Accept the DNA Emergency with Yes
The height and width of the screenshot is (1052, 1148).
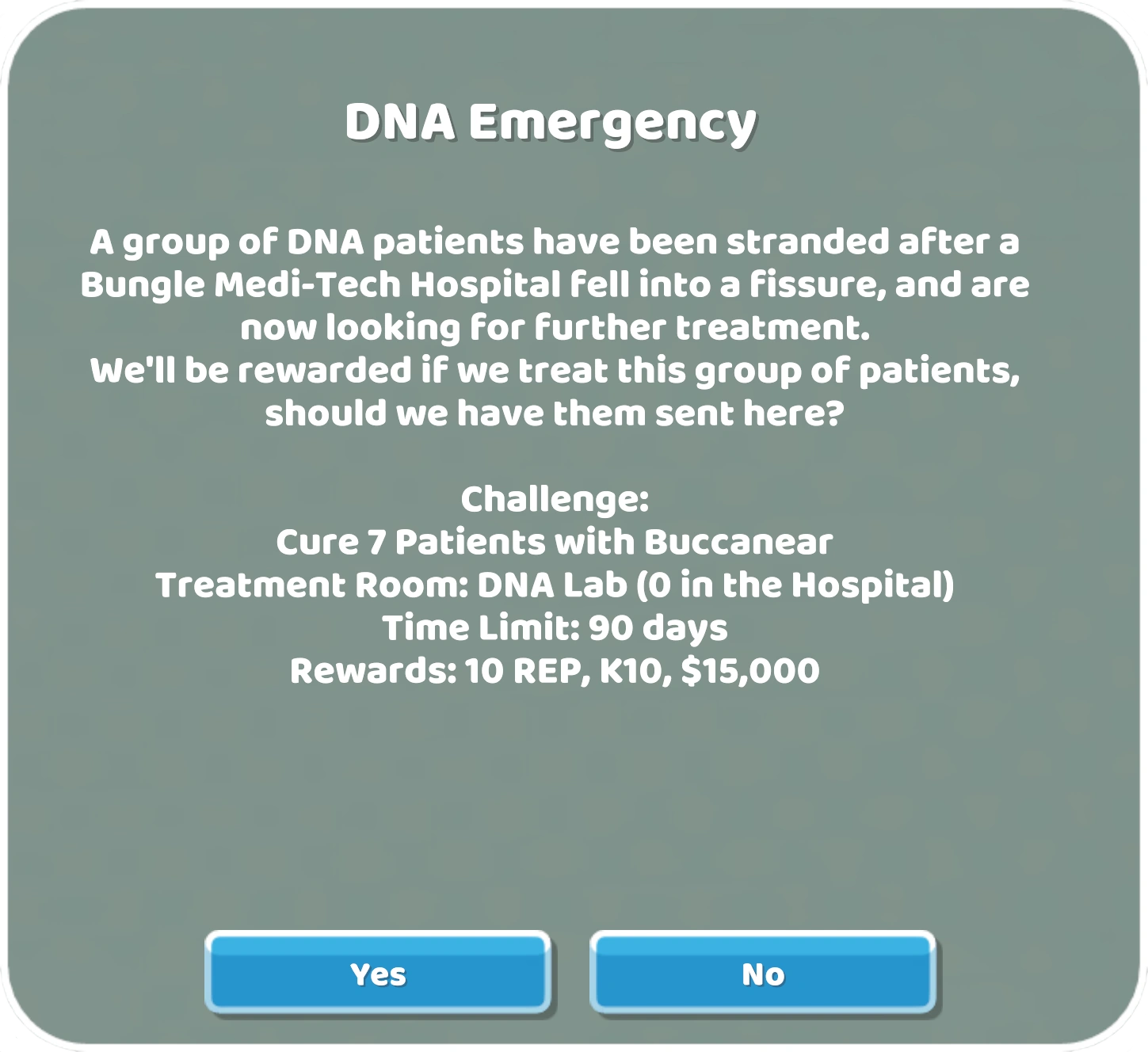[378, 973]
